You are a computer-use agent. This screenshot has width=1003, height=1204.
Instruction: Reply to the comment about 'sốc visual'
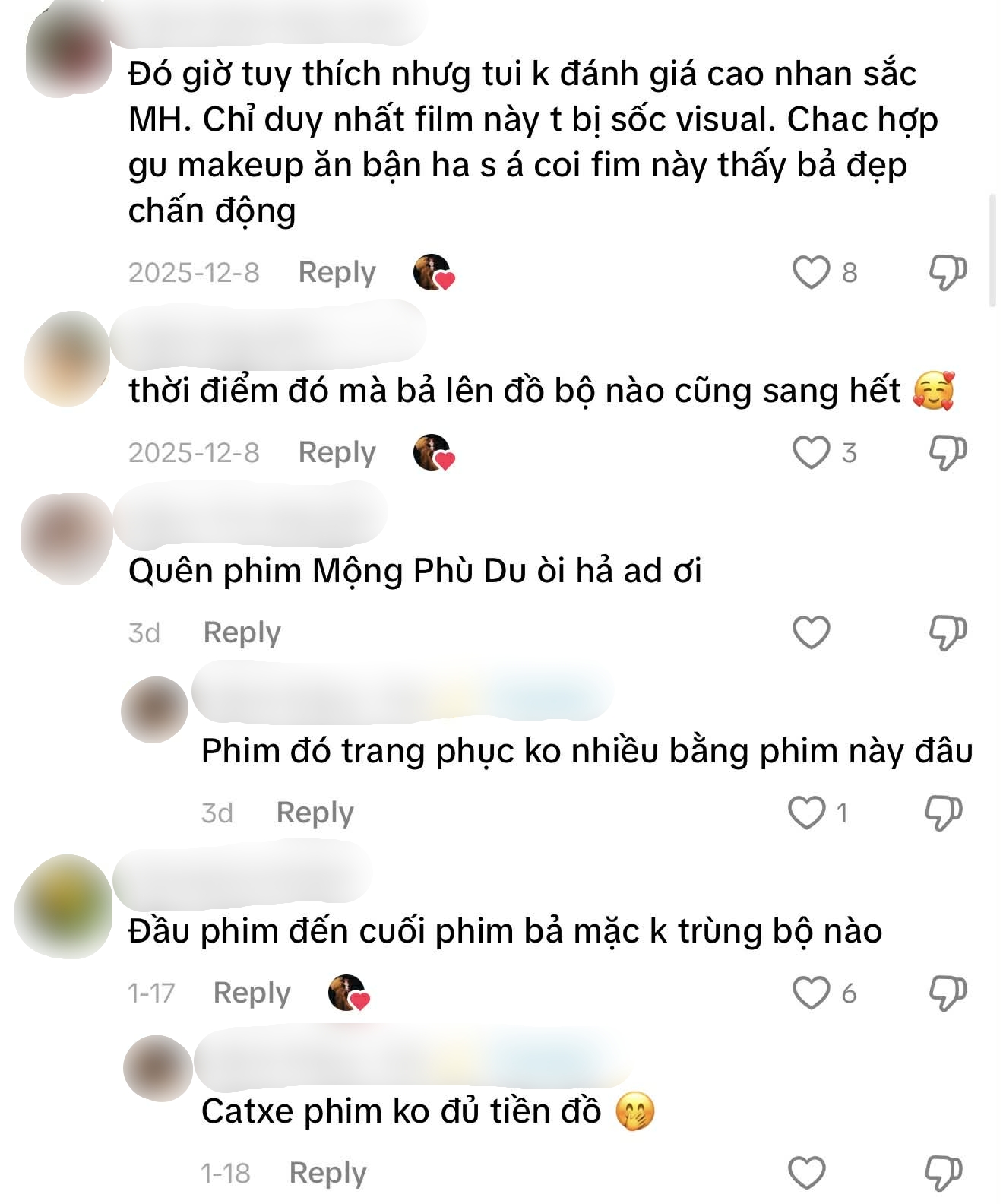pos(337,271)
